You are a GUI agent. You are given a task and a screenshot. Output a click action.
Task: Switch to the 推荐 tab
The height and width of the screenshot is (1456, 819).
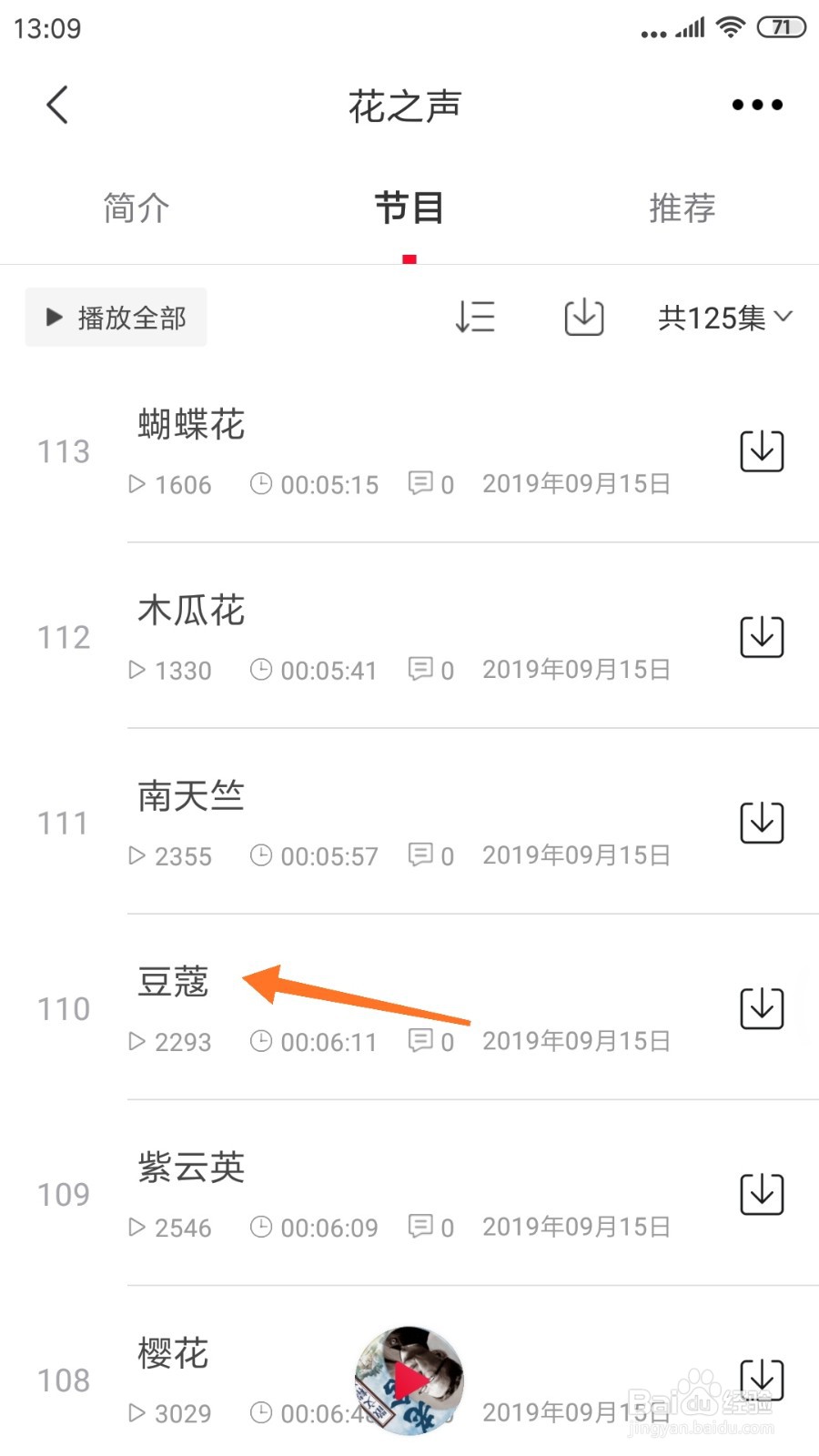tap(682, 207)
